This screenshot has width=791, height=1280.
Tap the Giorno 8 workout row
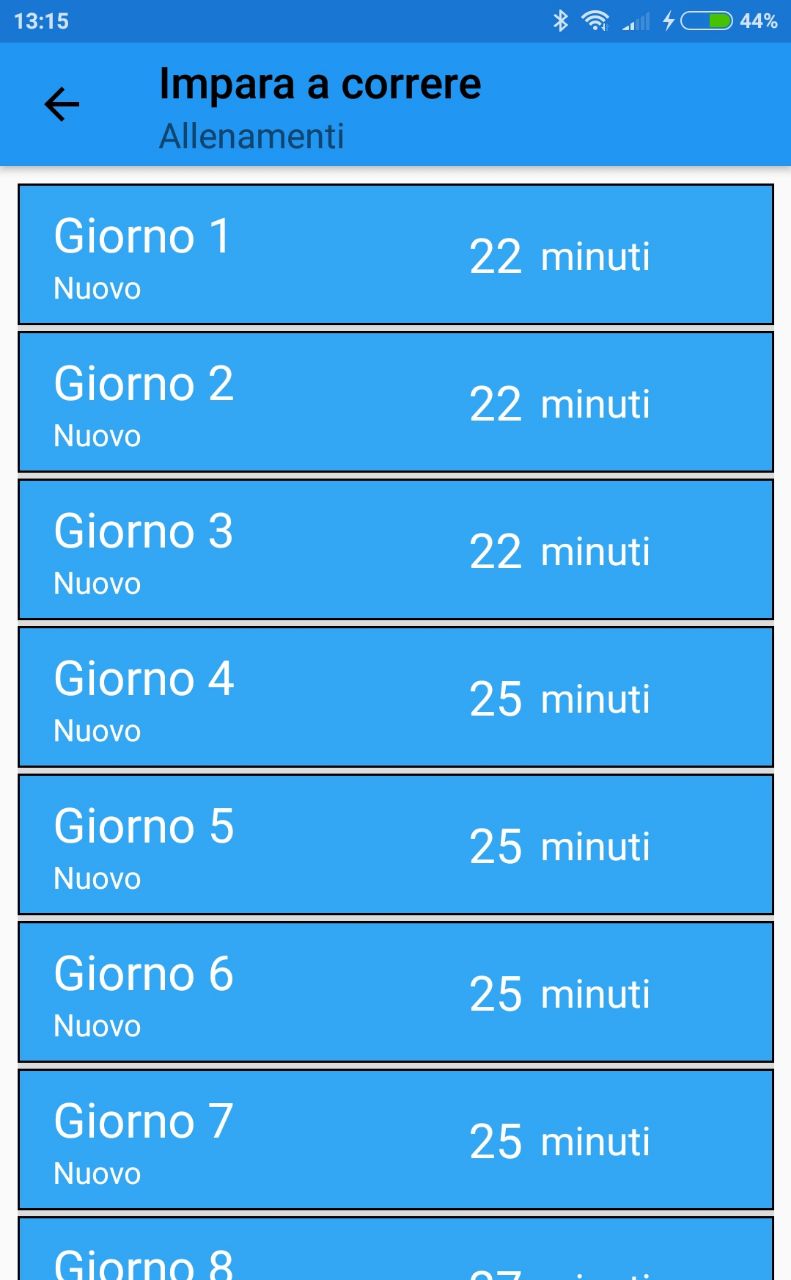396,1248
